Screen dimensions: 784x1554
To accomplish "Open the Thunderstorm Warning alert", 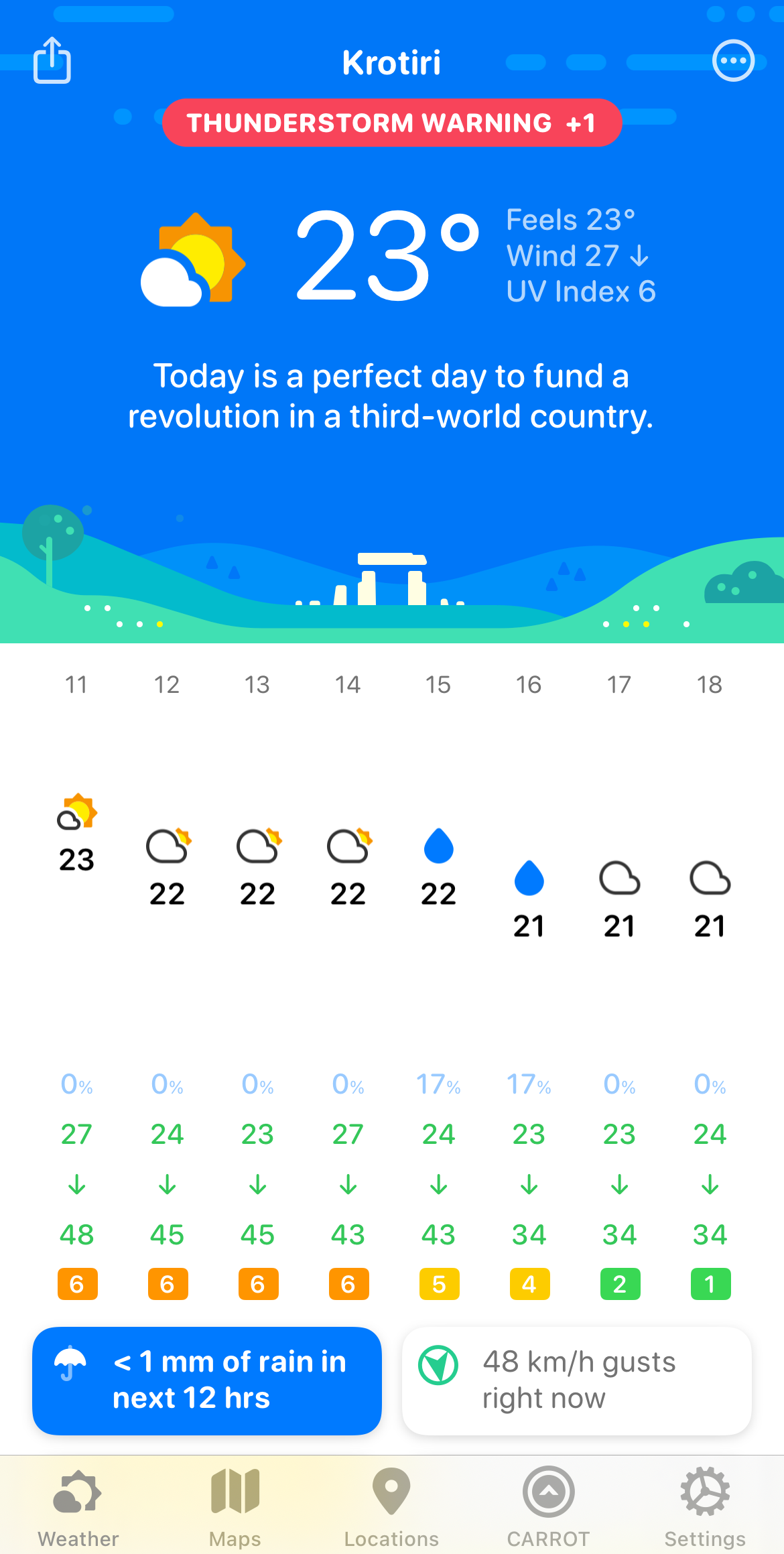I will click(392, 123).
